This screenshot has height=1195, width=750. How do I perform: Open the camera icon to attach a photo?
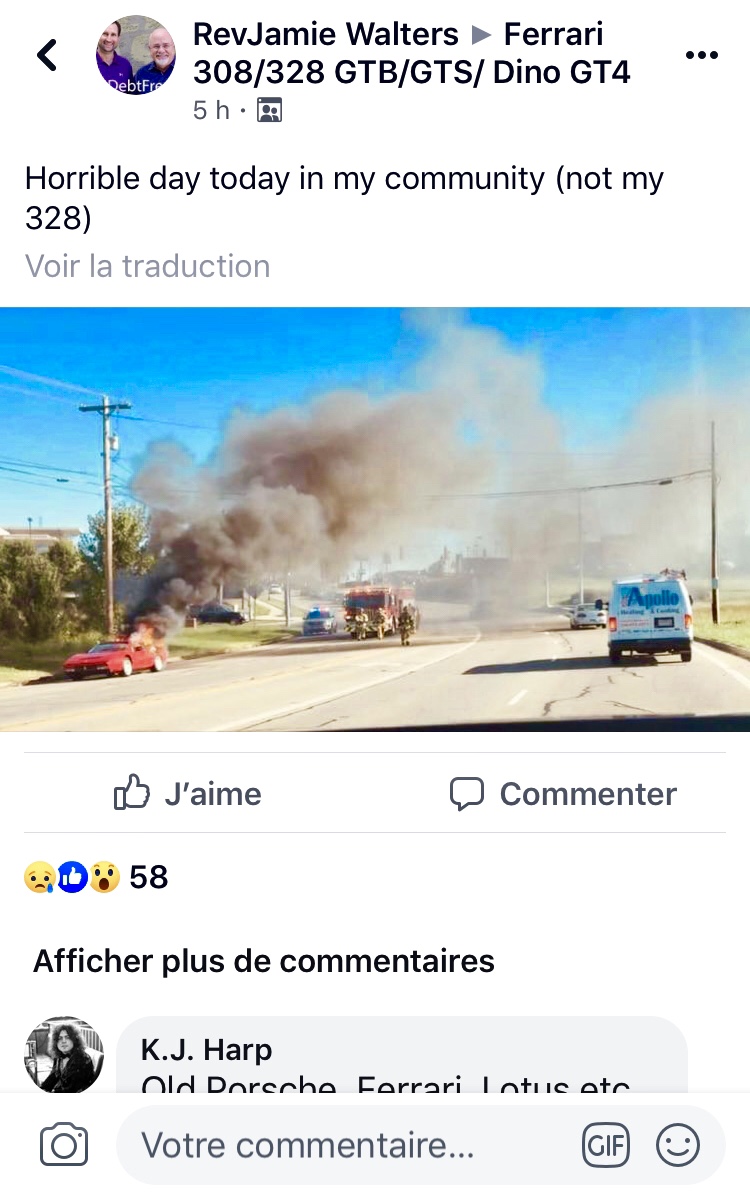pyautogui.click(x=64, y=1145)
